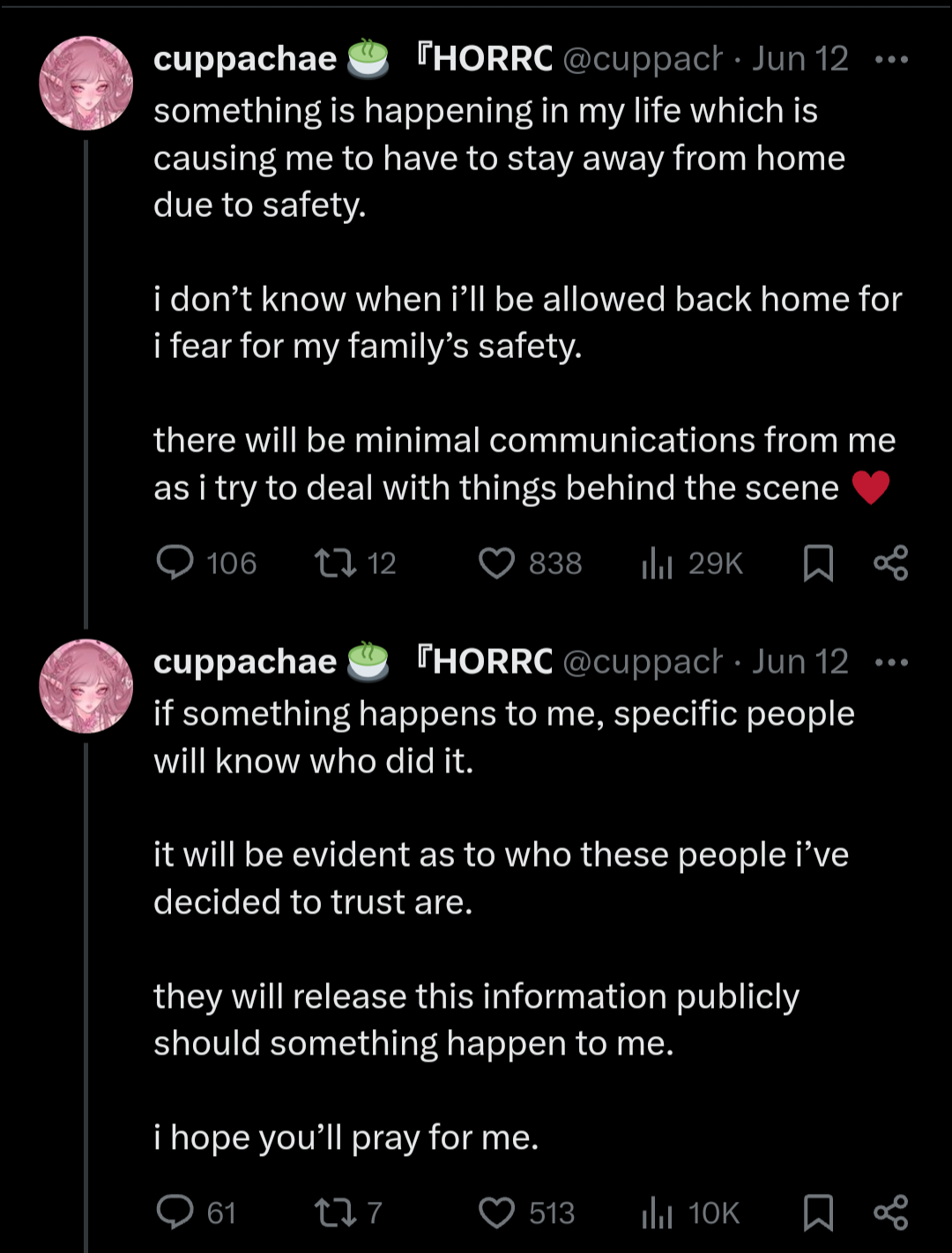Retweet the post with 12 reposts
The width and height of the screenshot is (952, 1253).
335,563
